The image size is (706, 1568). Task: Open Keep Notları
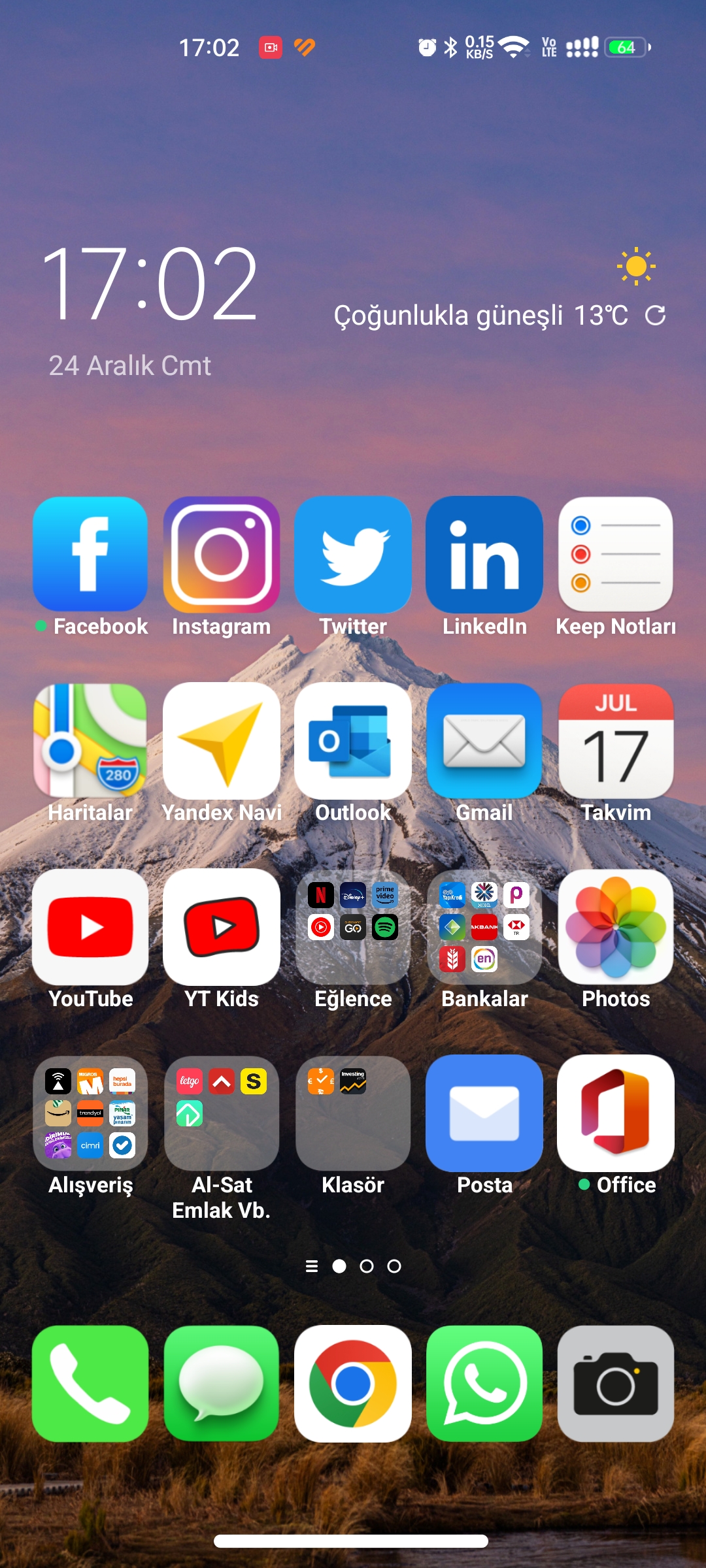click(x=616, y=554)
